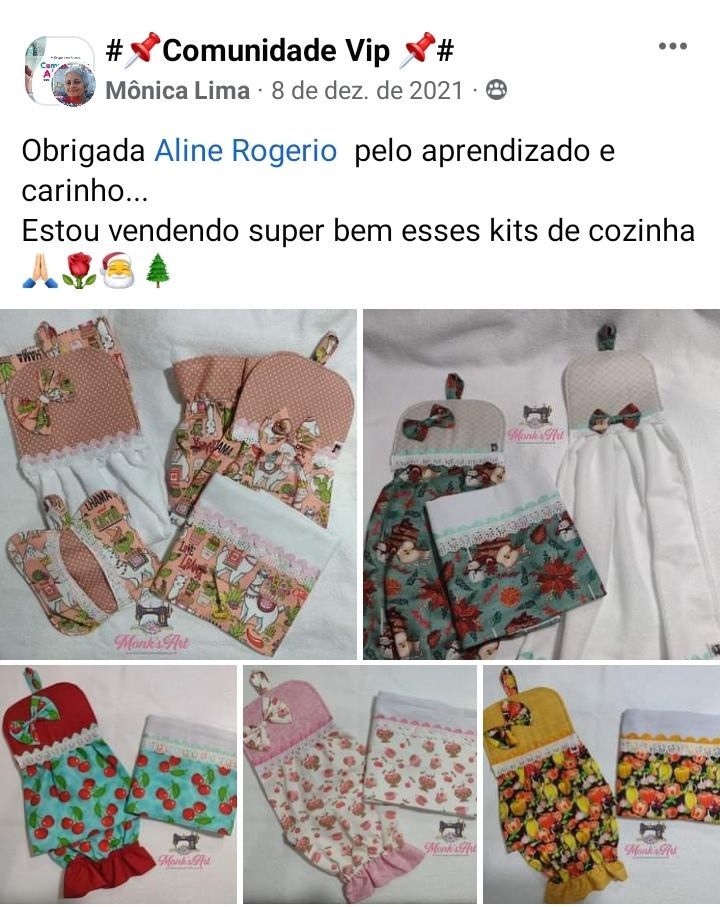Image resolution: width=720 pixels, height=907 pixels.
Task: Open the post's three-dot overflow menu
Action: point(673,47)
